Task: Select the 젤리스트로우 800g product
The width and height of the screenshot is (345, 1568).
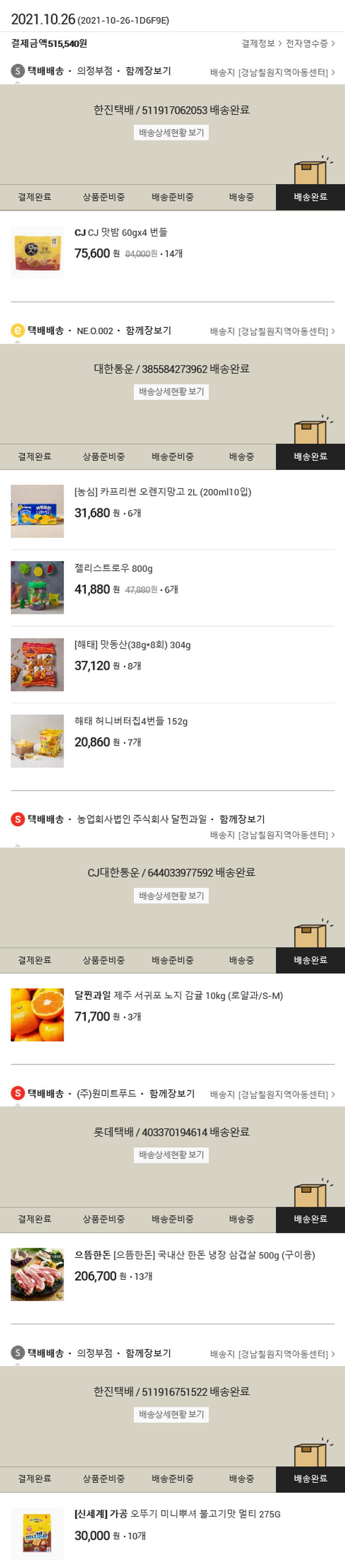Action: click(x=113, y=568)
